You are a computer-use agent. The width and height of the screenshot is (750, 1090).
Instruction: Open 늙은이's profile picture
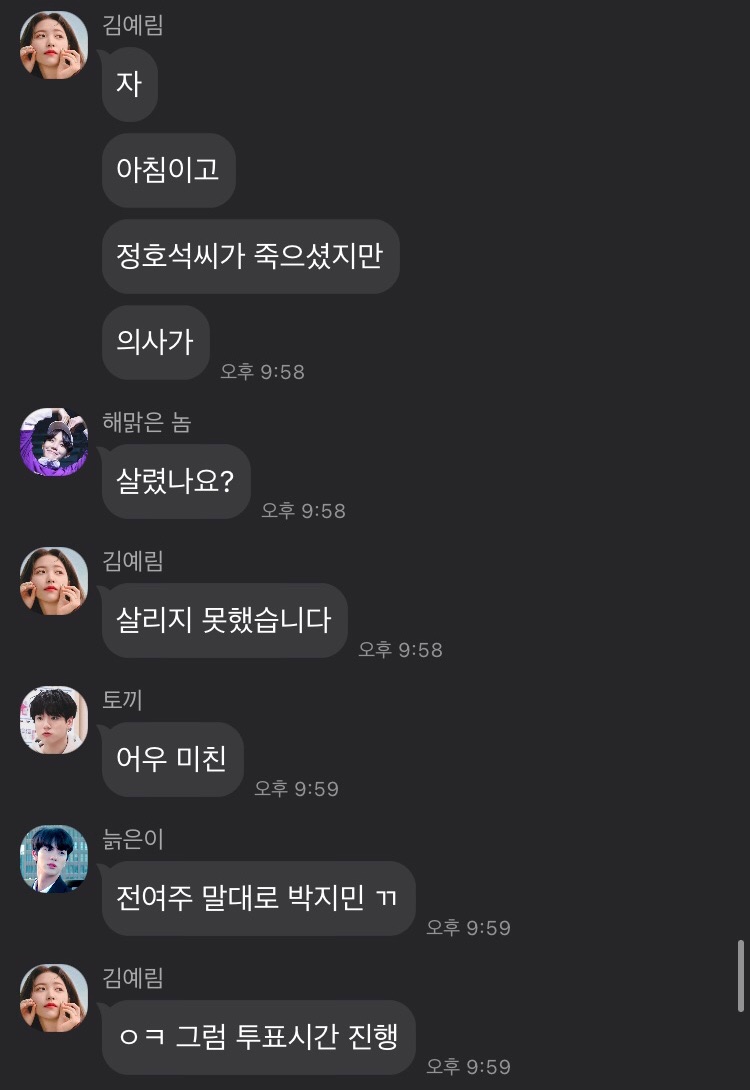click(x=54, y=859)
